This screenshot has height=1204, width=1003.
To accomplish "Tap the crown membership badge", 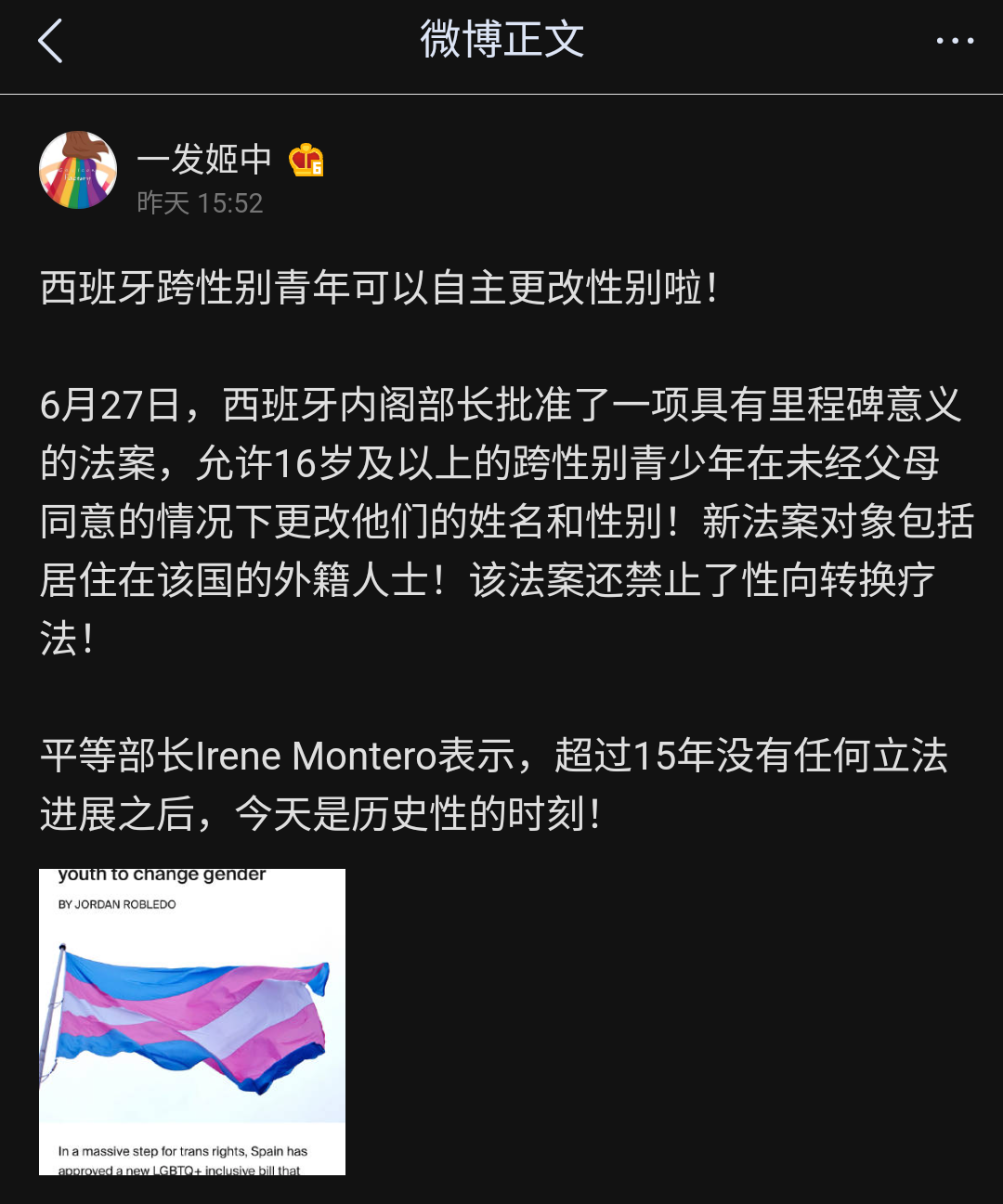I will point(306,161).
